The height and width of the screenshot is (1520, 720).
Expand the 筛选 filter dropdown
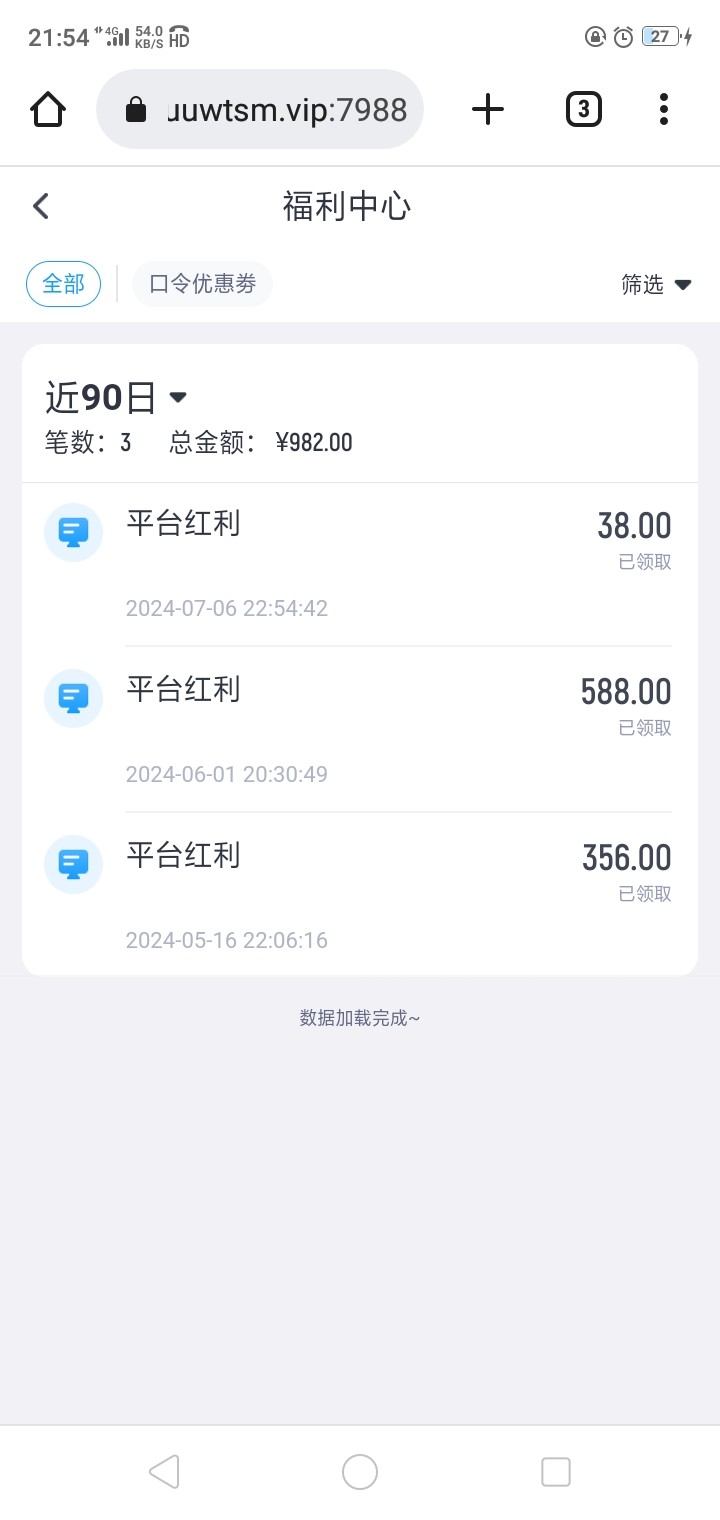click(x=656, y=285)
